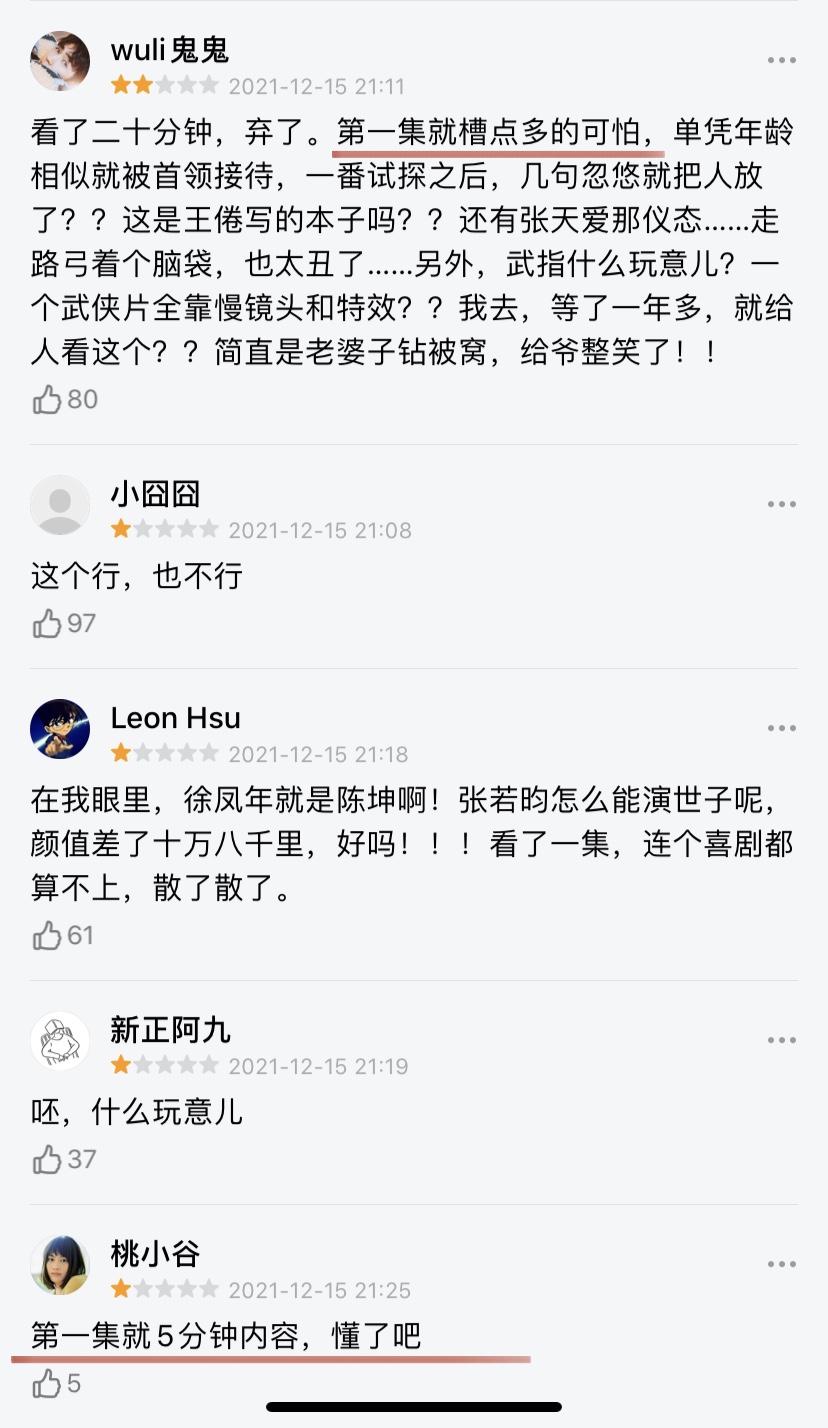Like Leon Hsu's review
Screen dimensions: 828x1428
click(x=48, y=936)
